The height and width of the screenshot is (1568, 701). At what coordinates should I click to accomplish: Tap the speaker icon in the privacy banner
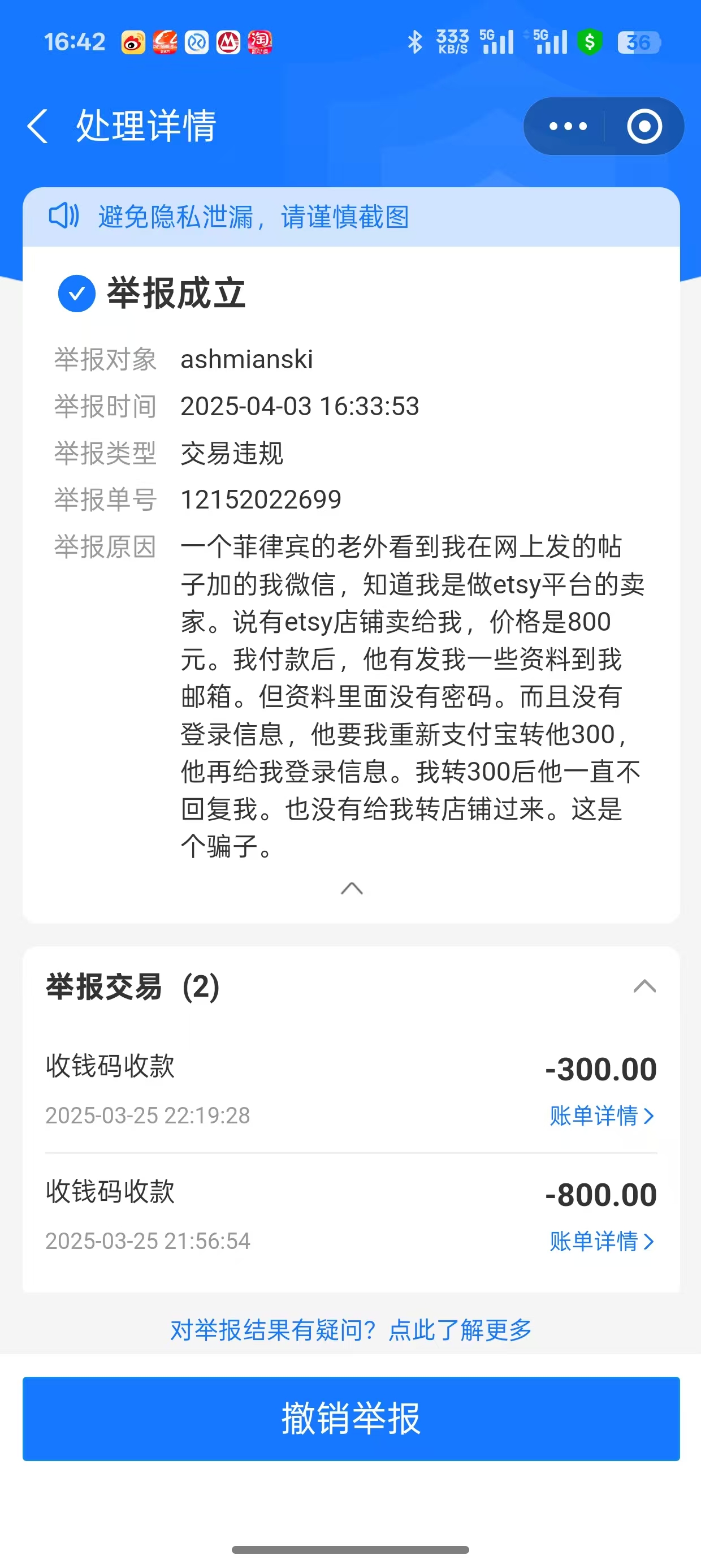point(64,217)
